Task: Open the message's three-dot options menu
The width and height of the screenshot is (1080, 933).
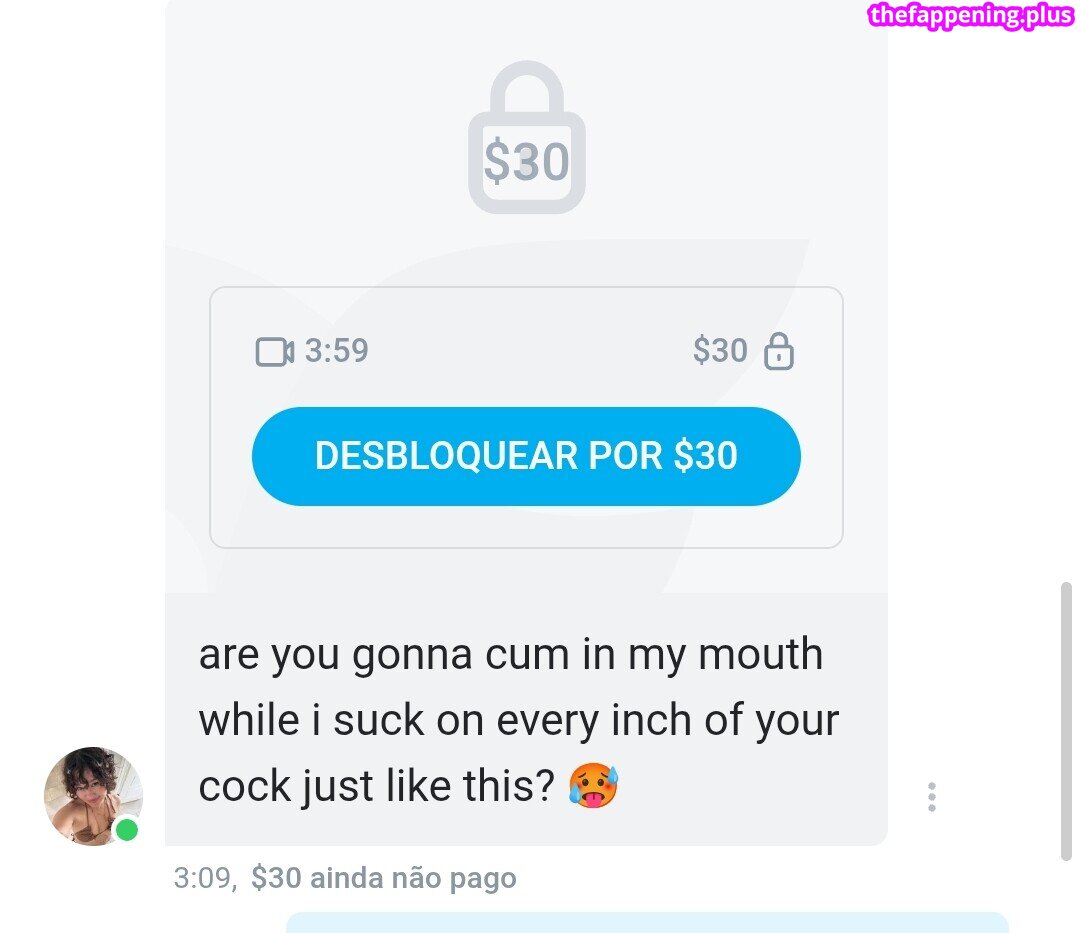Action: click(931, 797)
